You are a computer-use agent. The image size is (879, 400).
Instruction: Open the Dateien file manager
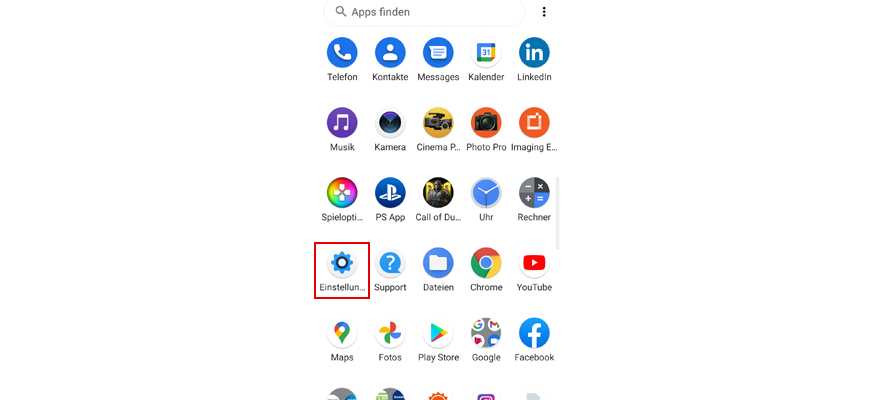coord(438,263)
